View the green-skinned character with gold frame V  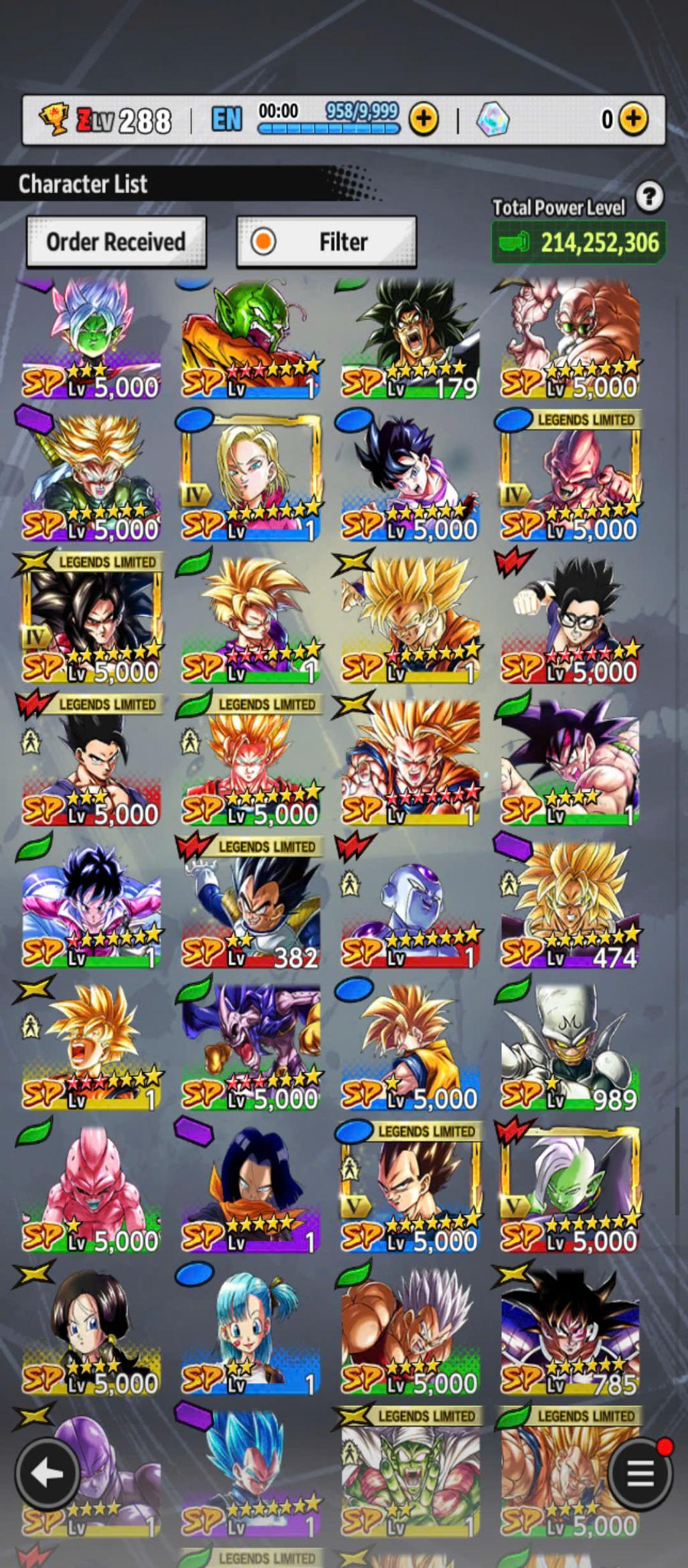pyautogui.click(x=570, y=1188)
